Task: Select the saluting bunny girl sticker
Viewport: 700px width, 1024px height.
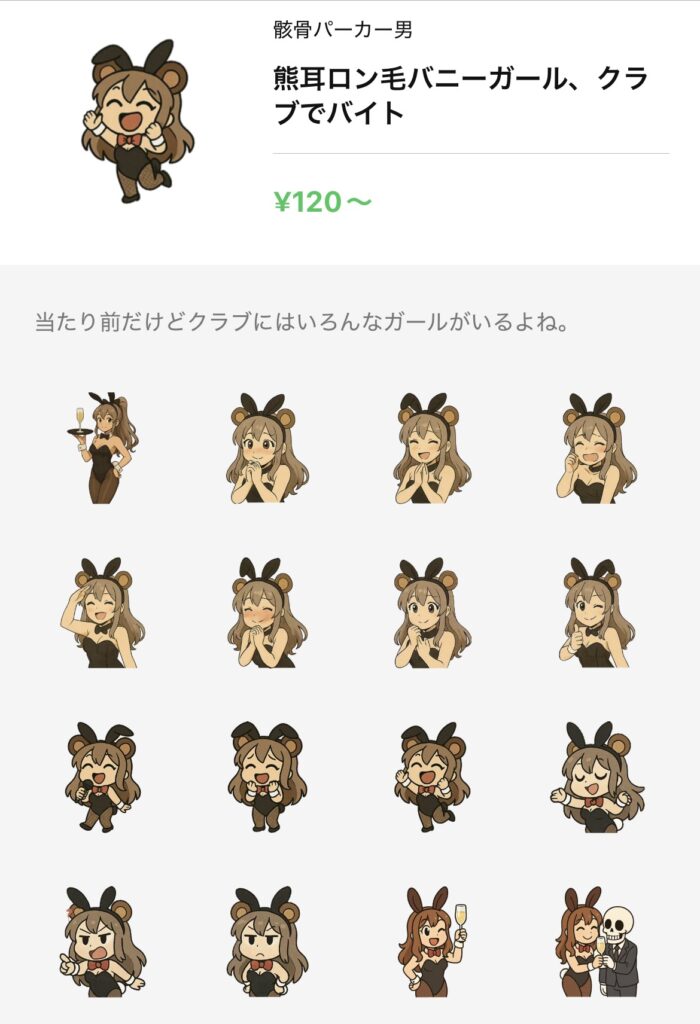Action: pos(100,613)
